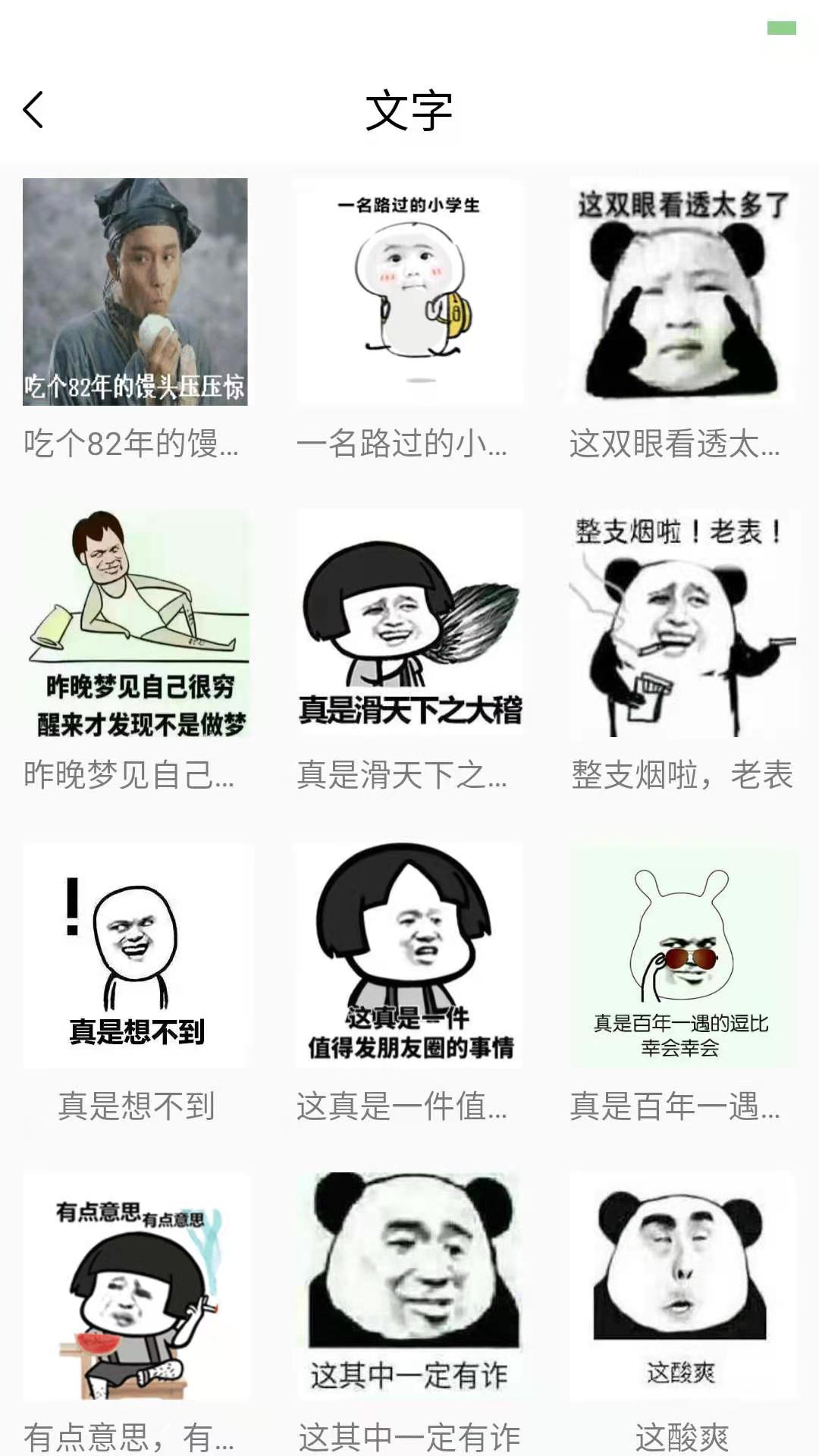Go back using the top-left arrow
The height and width of the screenshot is (1456, 819).
tap(33, 111)
